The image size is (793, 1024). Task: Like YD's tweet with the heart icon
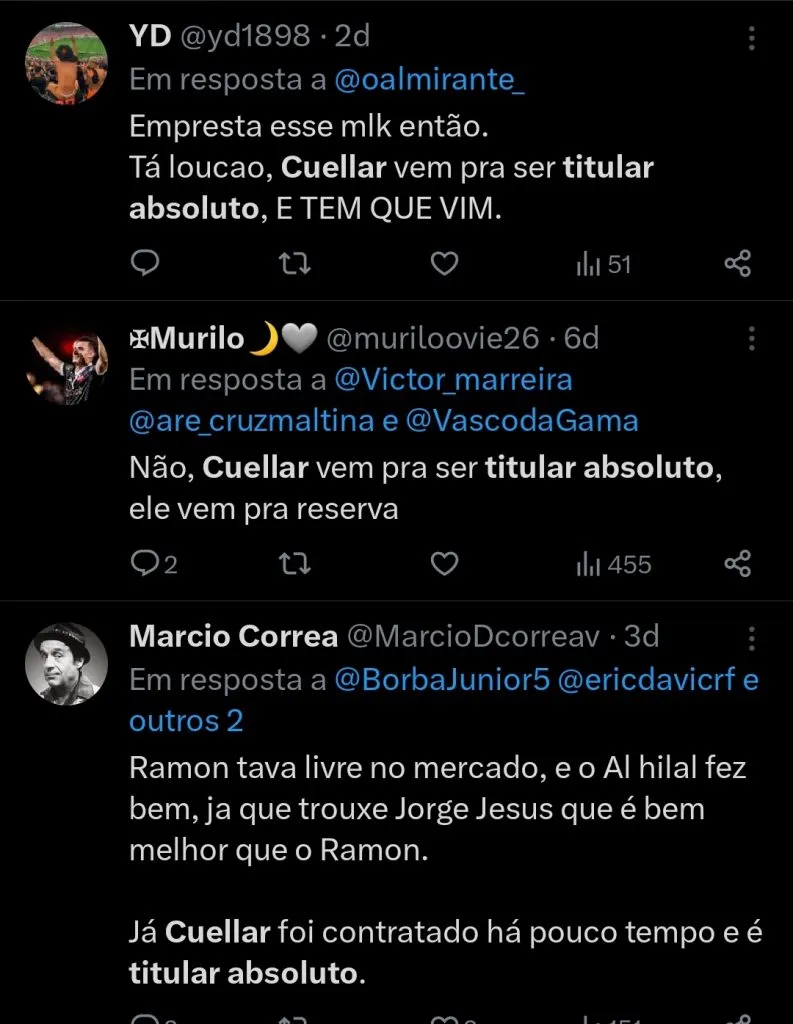click(444, 263)
